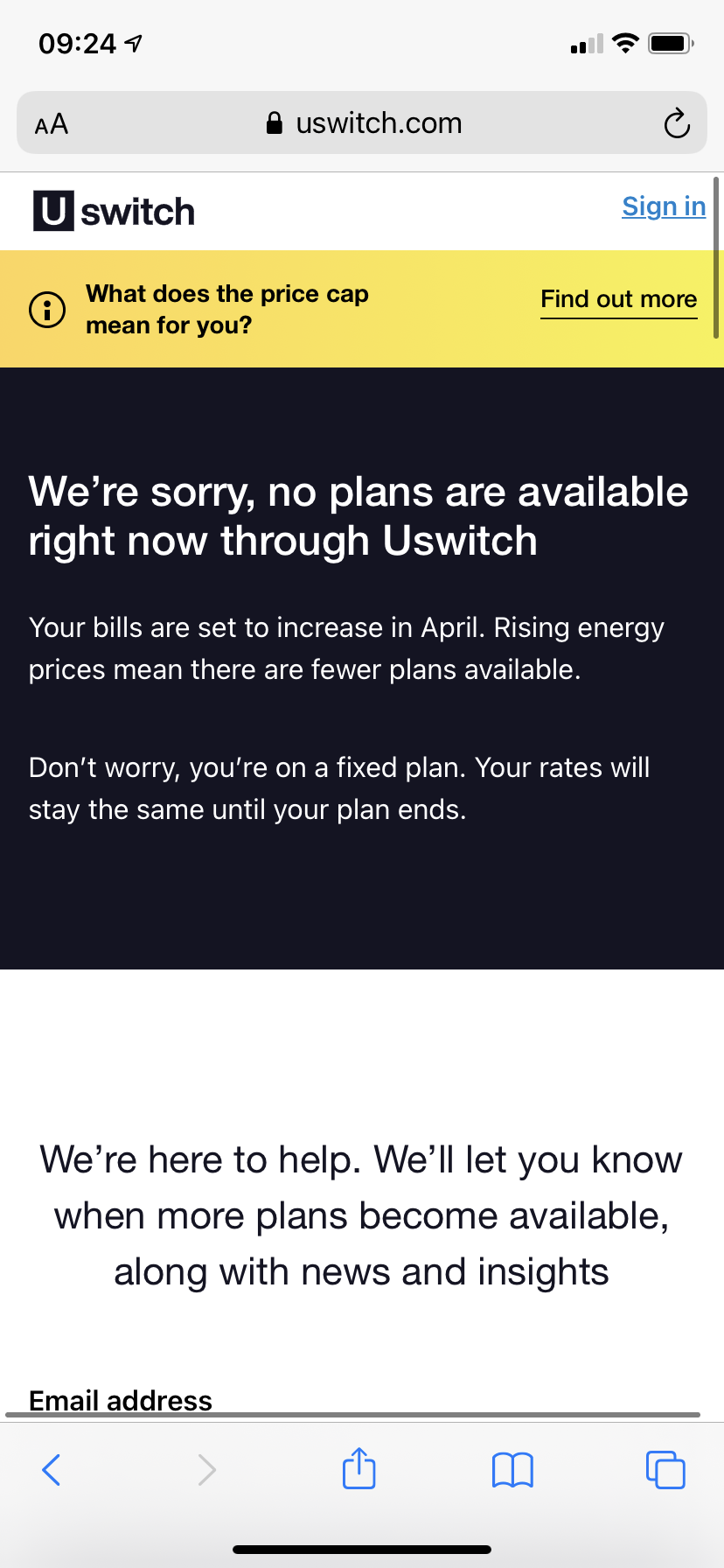
Task: Share this page
Action: click(359, 1469)
